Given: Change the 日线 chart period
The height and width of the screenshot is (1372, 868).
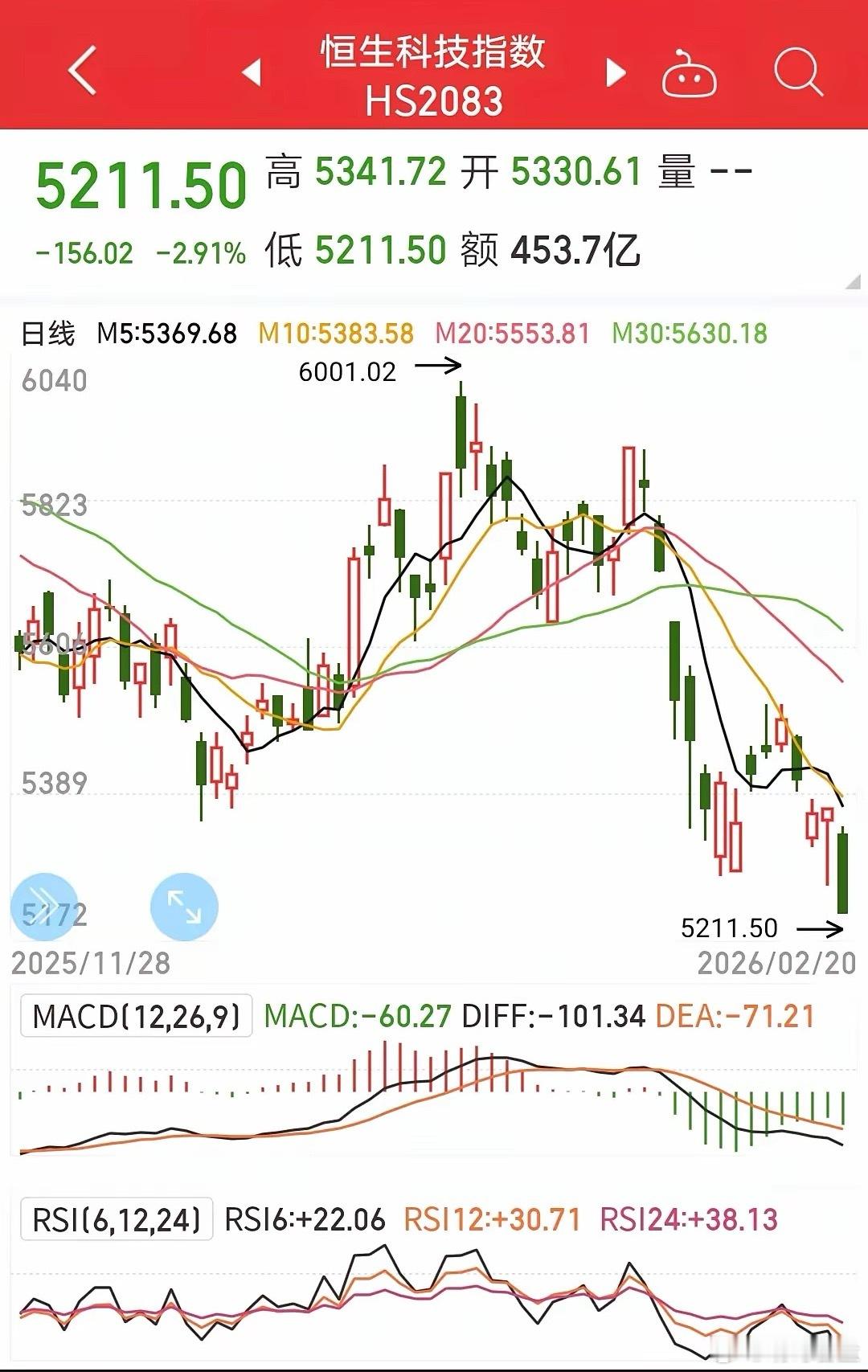Looking at the screenshot, I should (x=48, y=333).
